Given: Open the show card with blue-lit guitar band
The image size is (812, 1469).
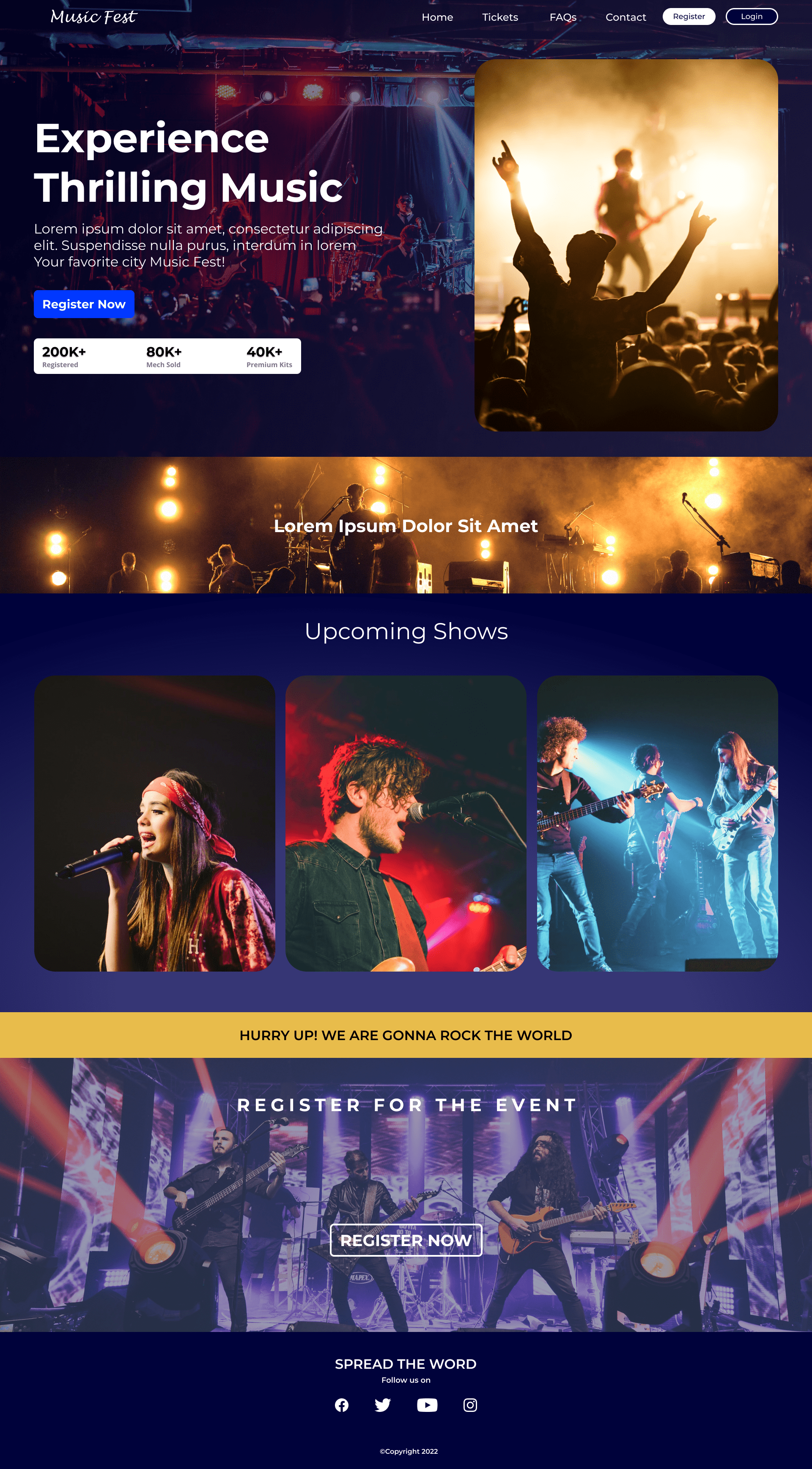Looking at the screenshot, I should (x=657, y=823).
